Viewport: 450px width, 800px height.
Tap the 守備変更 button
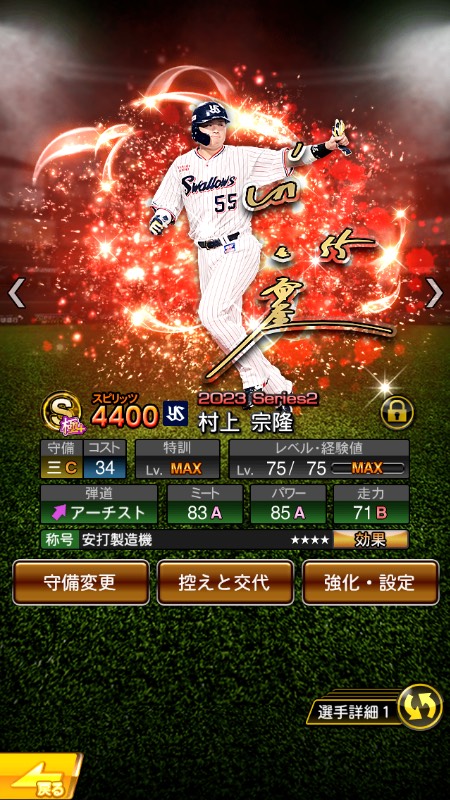[x=81, y=582]
